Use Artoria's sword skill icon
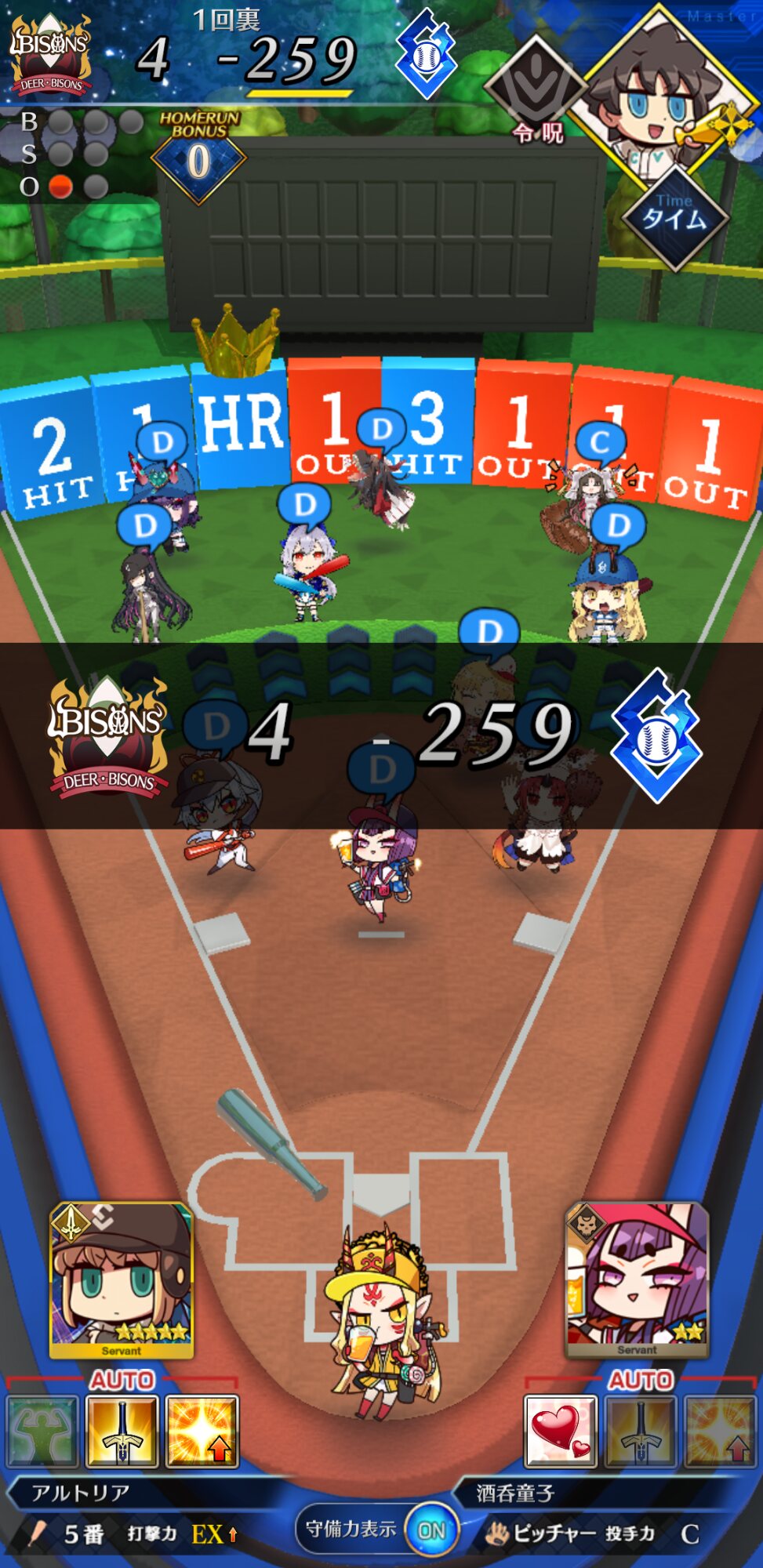 122,1431
